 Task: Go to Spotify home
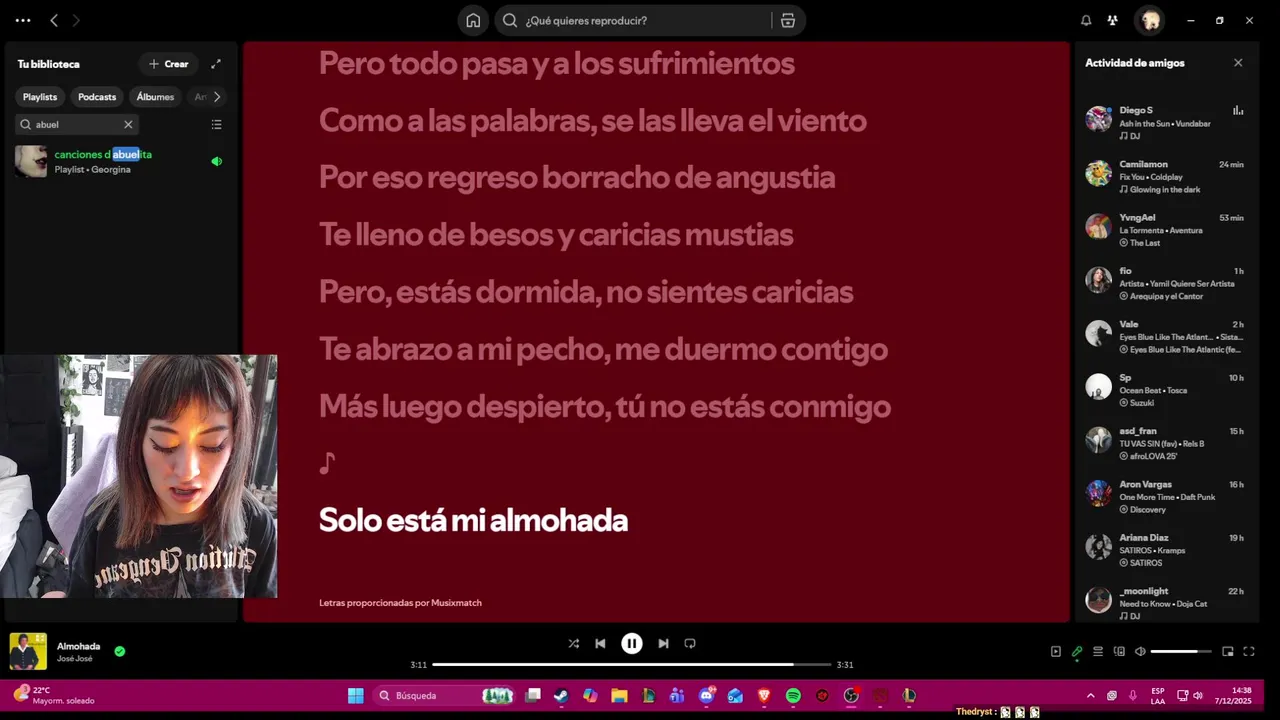pos(473,20)
